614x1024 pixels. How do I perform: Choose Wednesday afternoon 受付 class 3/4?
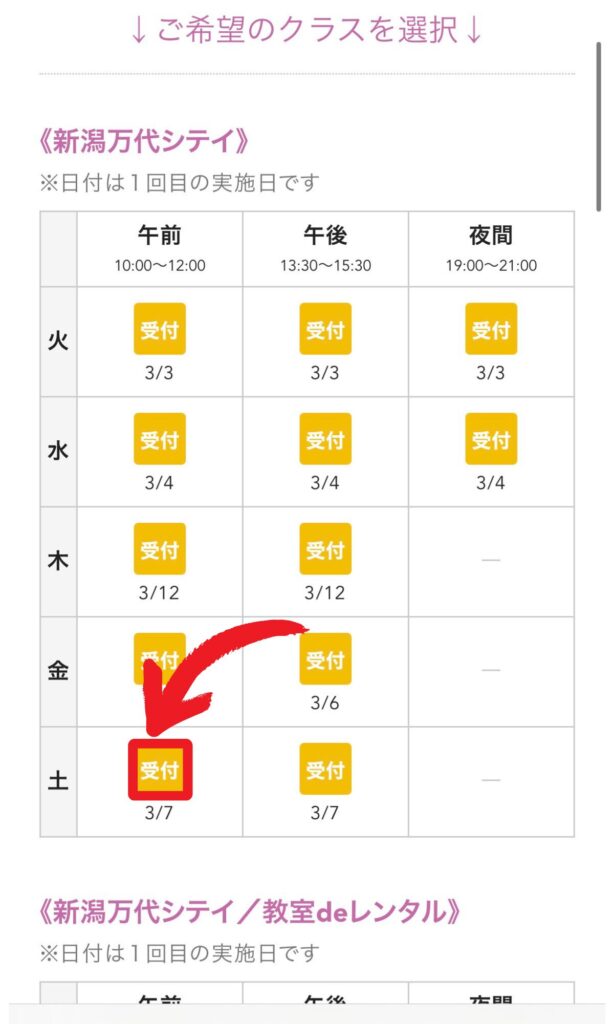click(x=325, y=439)
